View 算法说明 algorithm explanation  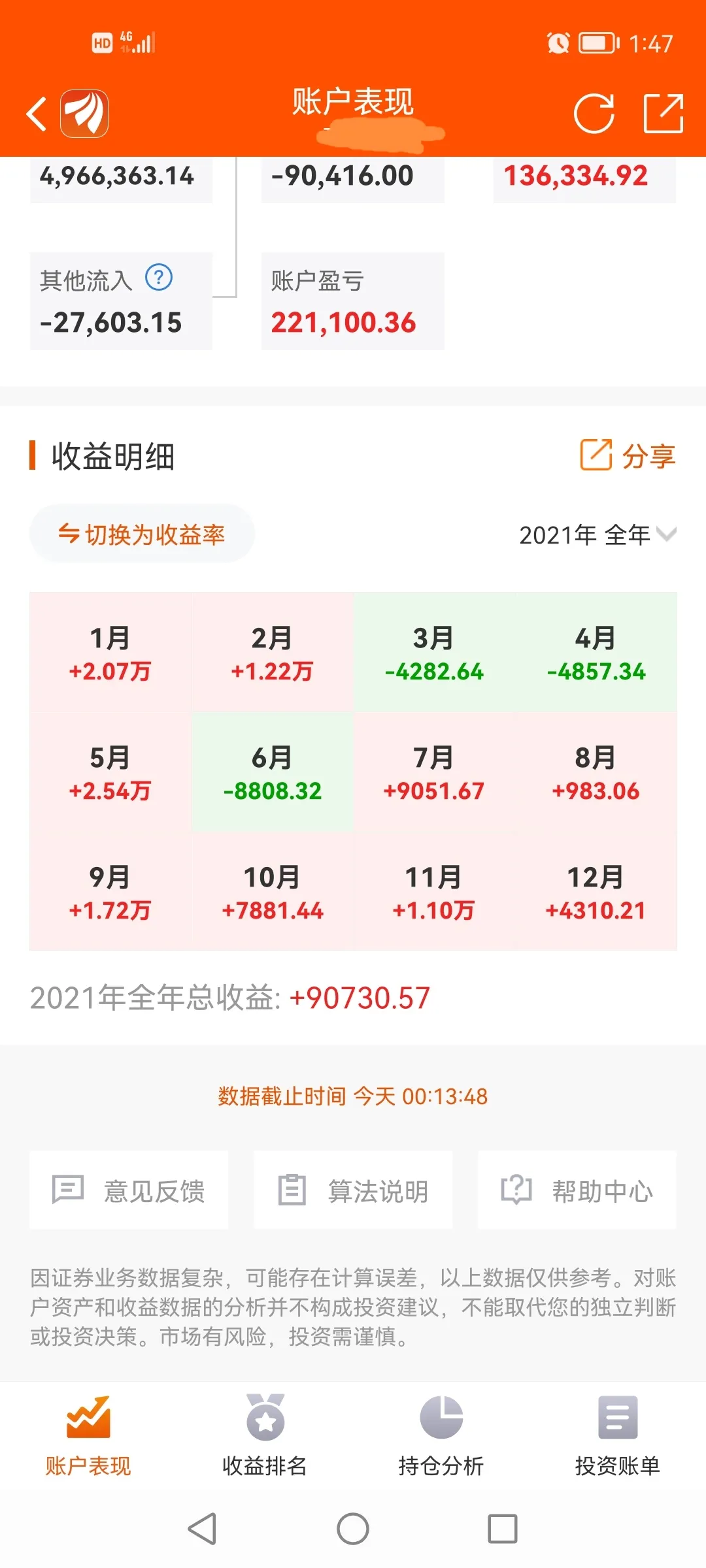pos(353,1190)
